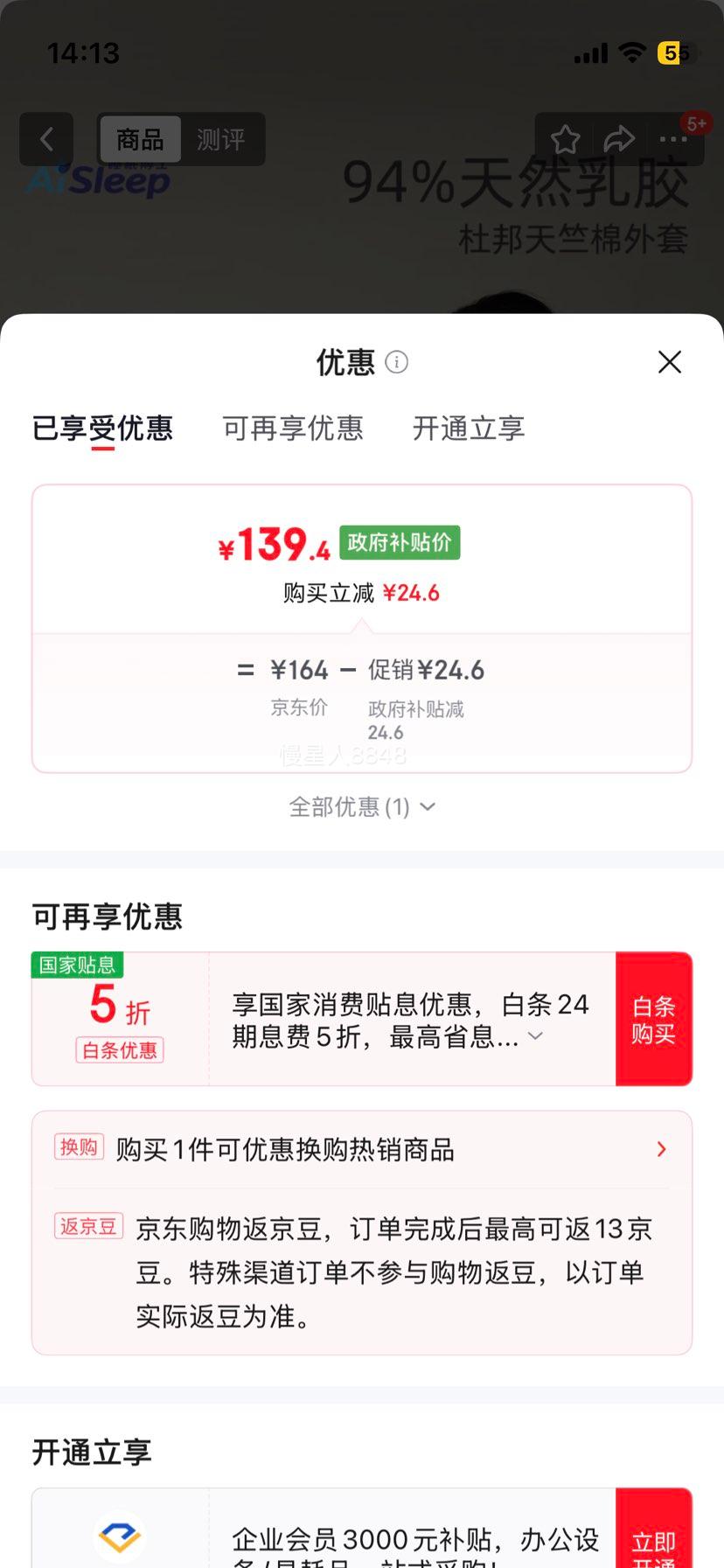
Task: Tap the info icon beside 优惠 title
Action: click(395, 362)
